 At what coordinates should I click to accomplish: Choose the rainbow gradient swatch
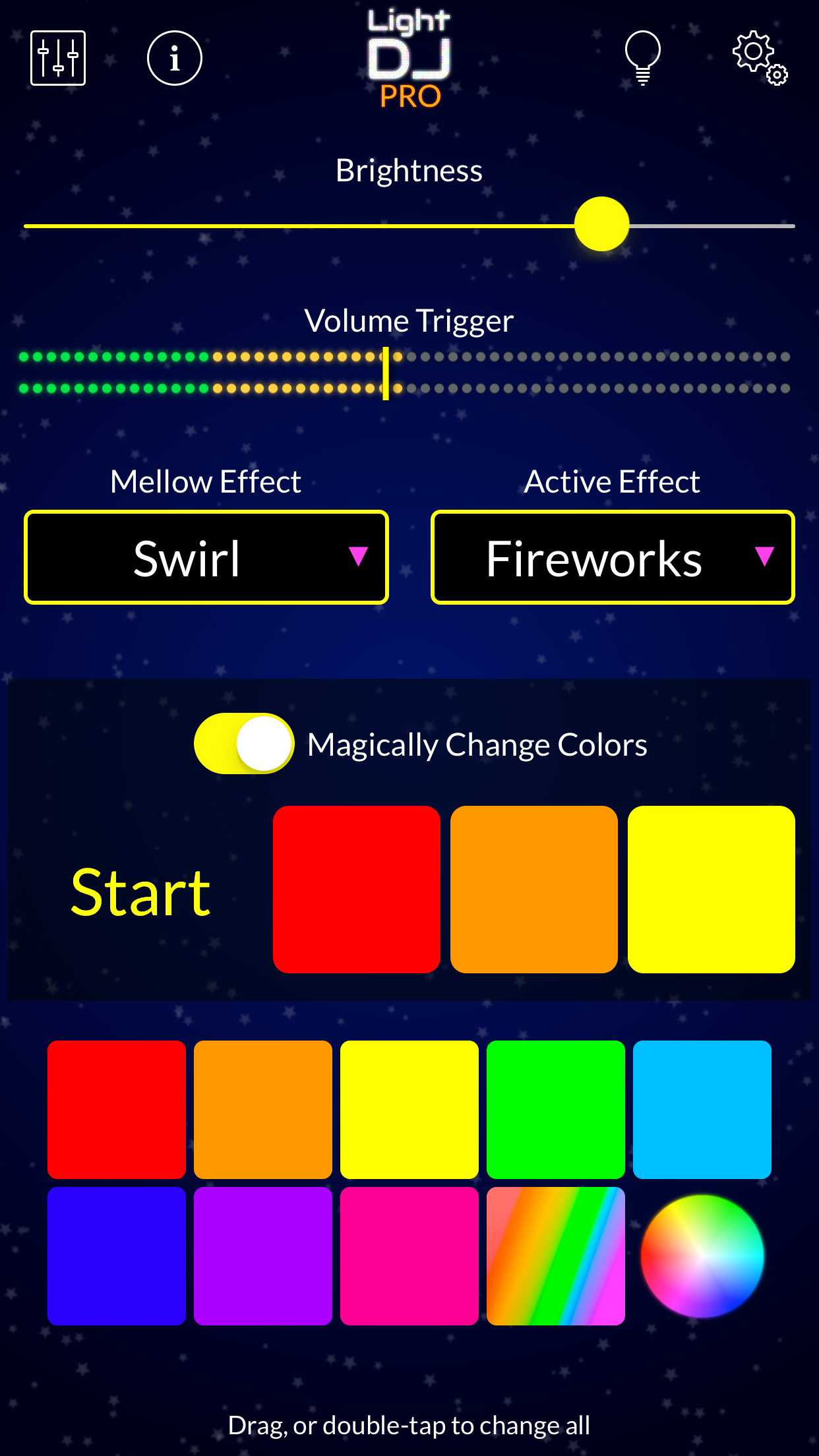556,1256
